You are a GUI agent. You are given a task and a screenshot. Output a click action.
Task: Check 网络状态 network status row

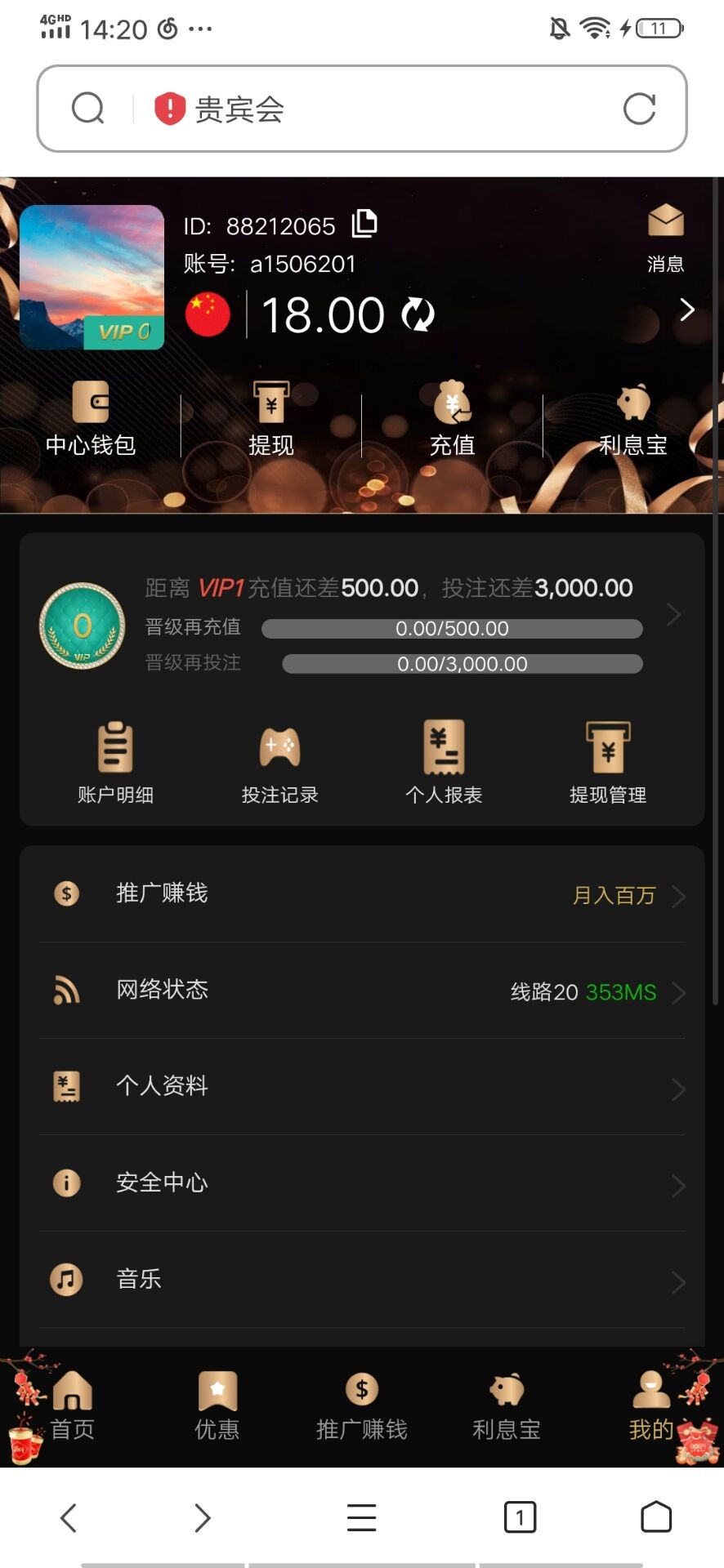point(361,991)
